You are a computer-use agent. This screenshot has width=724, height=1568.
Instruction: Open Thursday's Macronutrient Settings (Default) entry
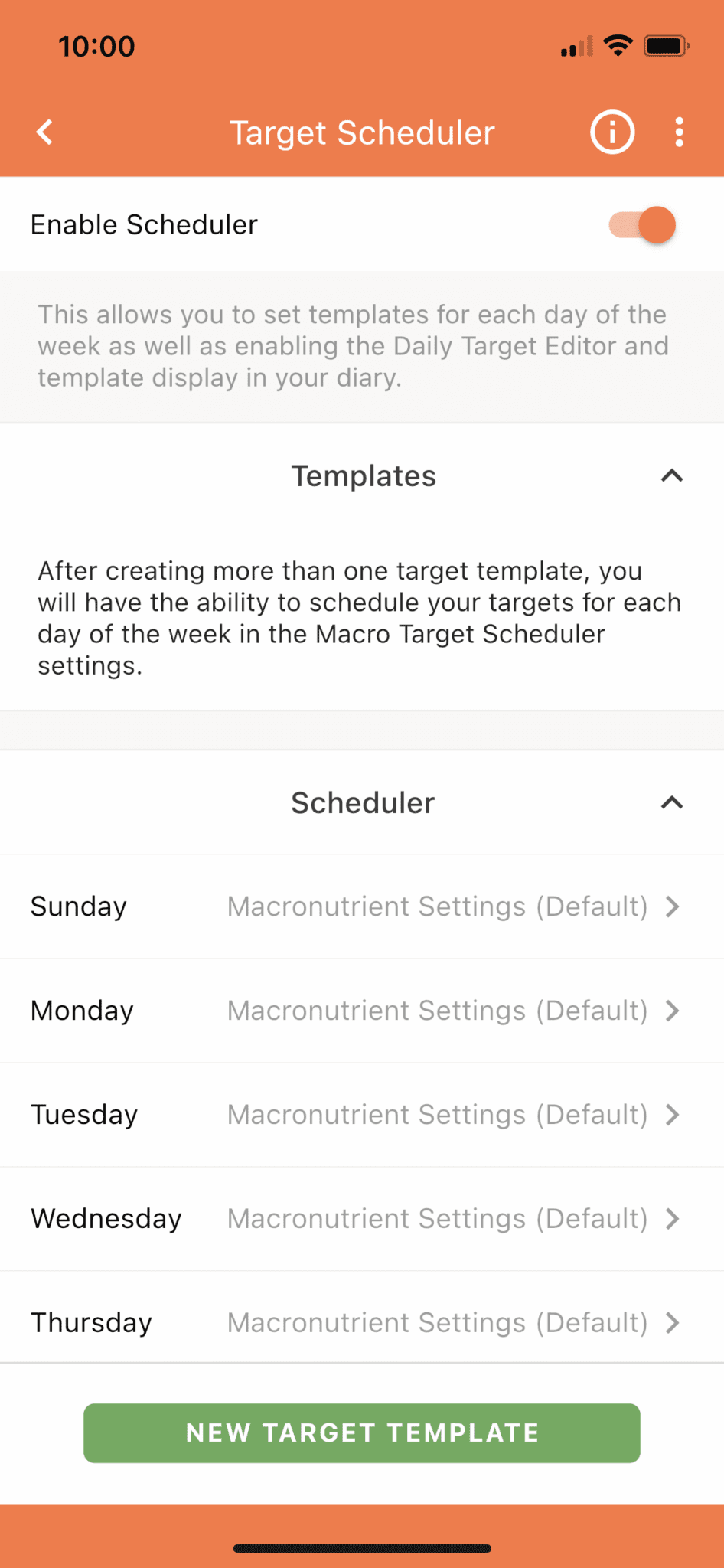click(x=437, y=1322)
